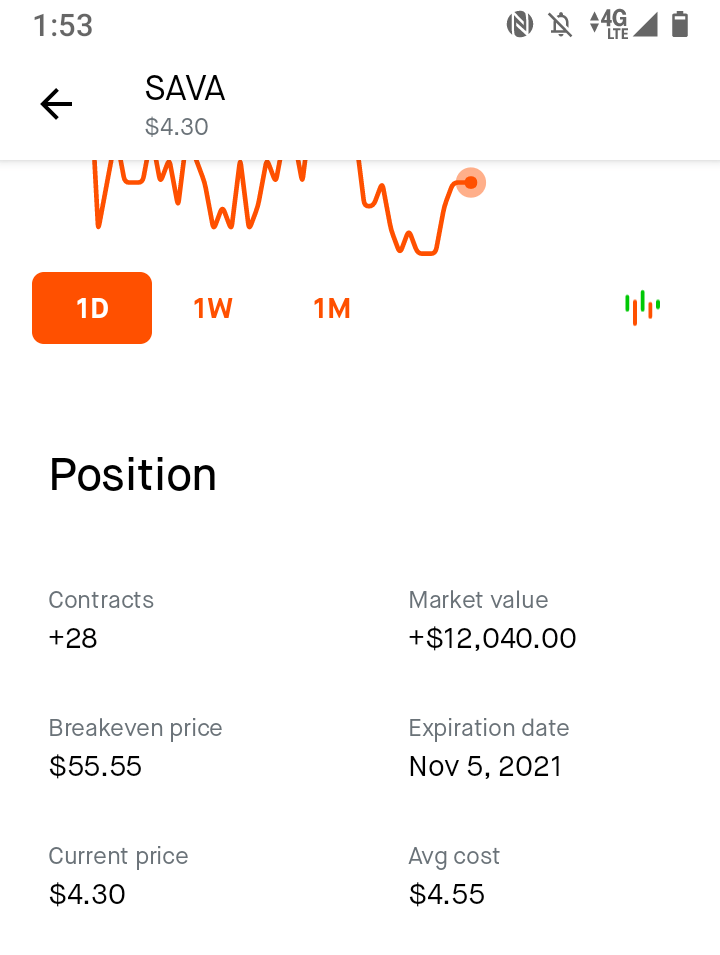Tap the highlighted price point on the chart
The image size is (720, 955).
click(470, 182)
